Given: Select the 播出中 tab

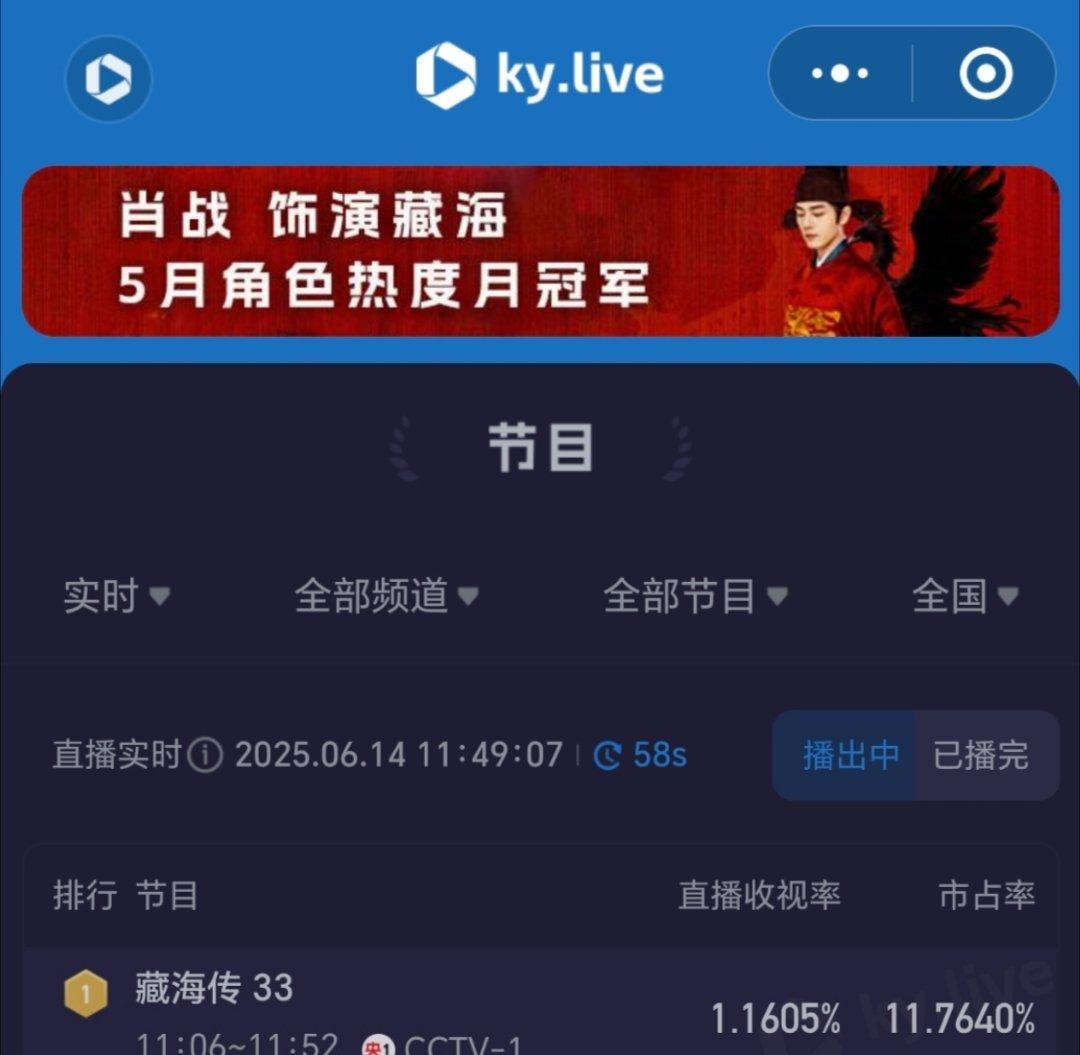Looking at the screenshot, I should (x=850, y=755).
